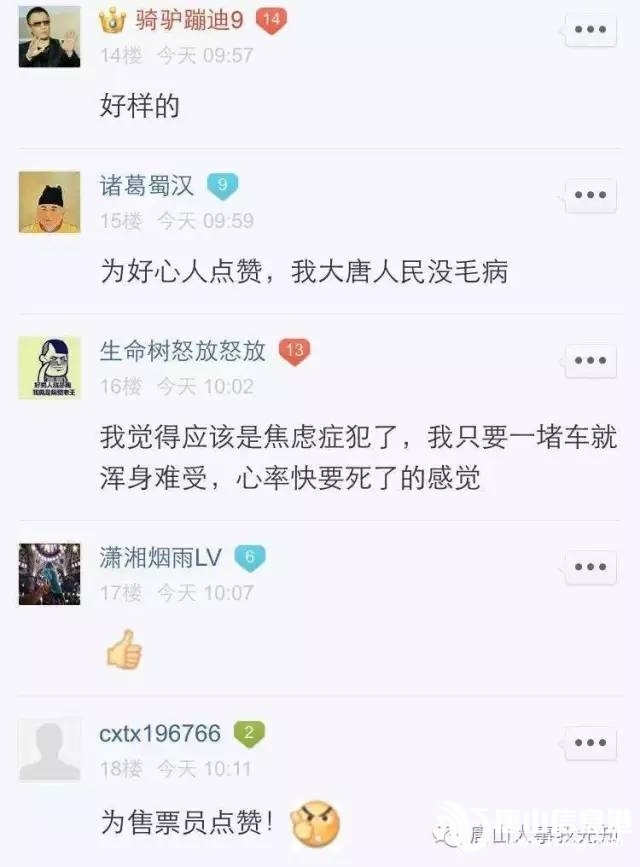Open more options for cxtx196766's comment

[x=590, y=743]
